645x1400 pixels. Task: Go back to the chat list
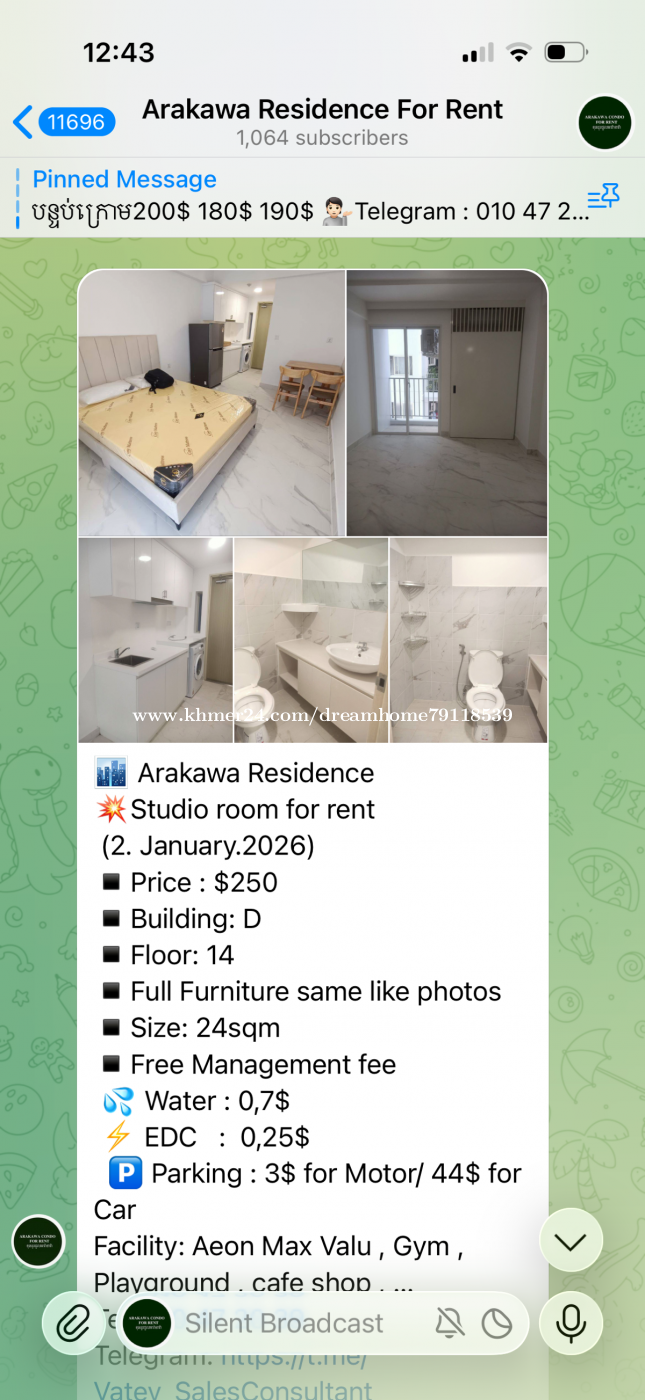tap(62, 122)
